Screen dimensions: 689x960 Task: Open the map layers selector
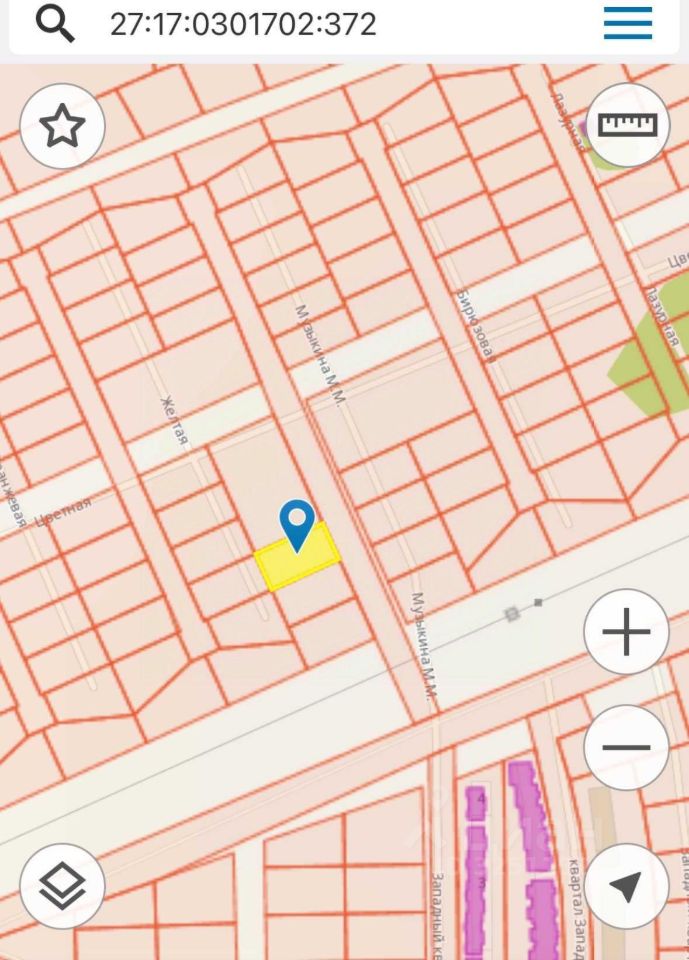(x=62, y=885)
